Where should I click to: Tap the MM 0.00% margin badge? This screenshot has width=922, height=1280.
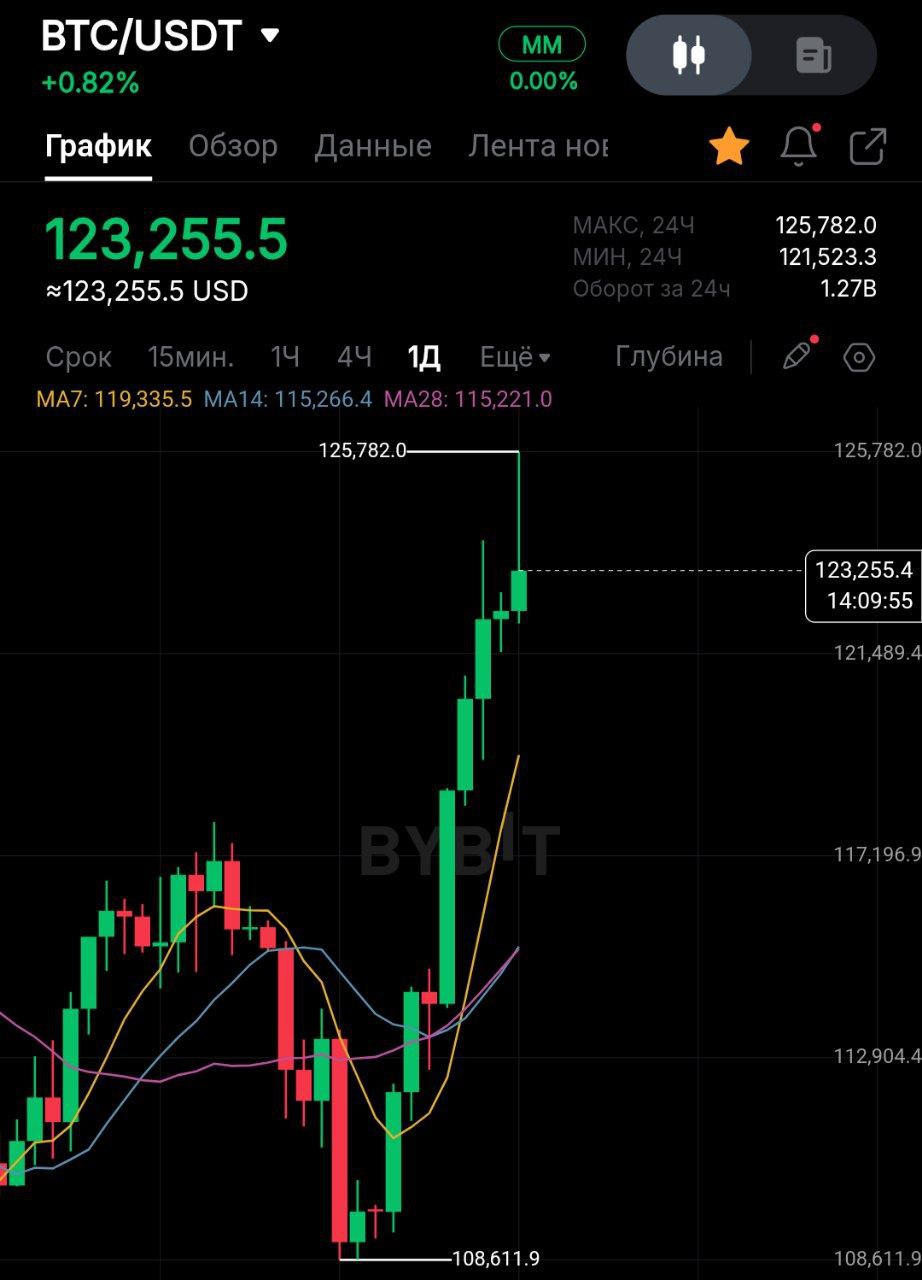tap(542, 61)
